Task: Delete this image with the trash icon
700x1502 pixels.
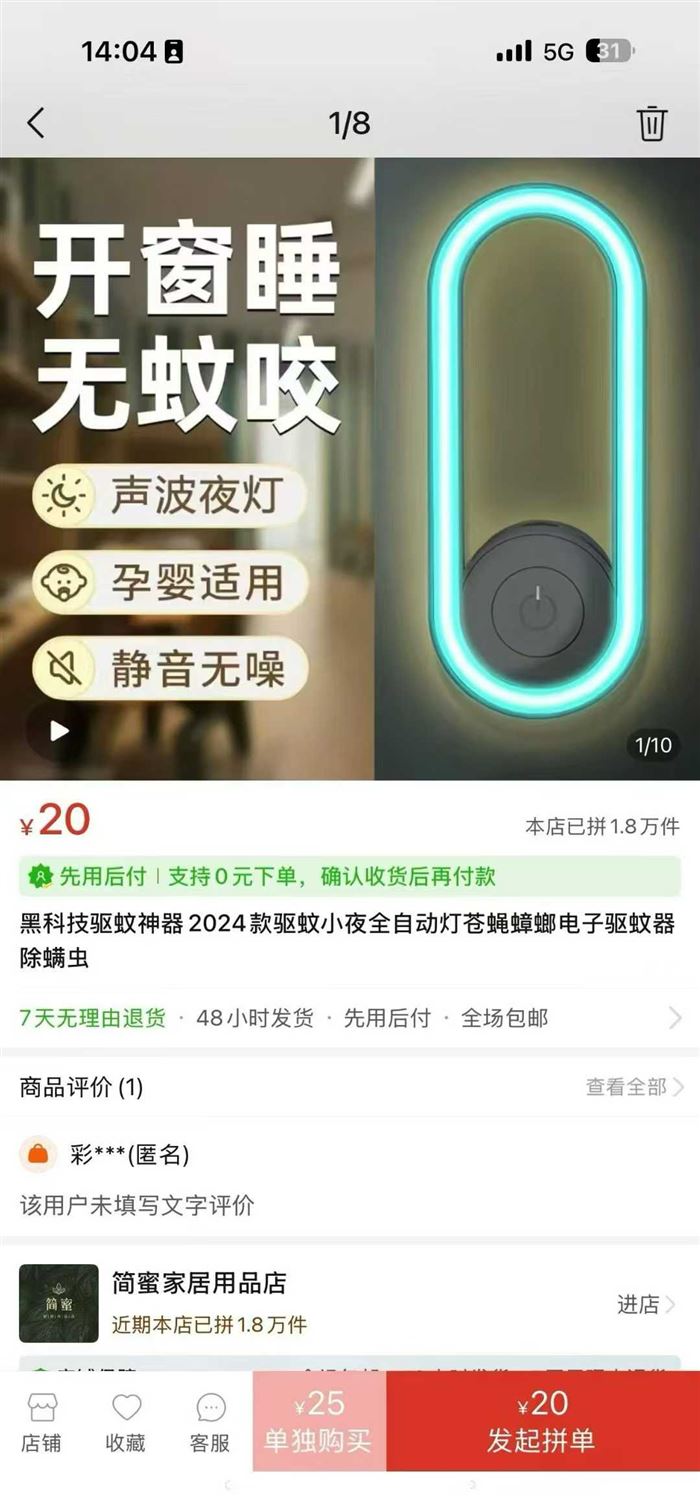Action: click(651, 123)
